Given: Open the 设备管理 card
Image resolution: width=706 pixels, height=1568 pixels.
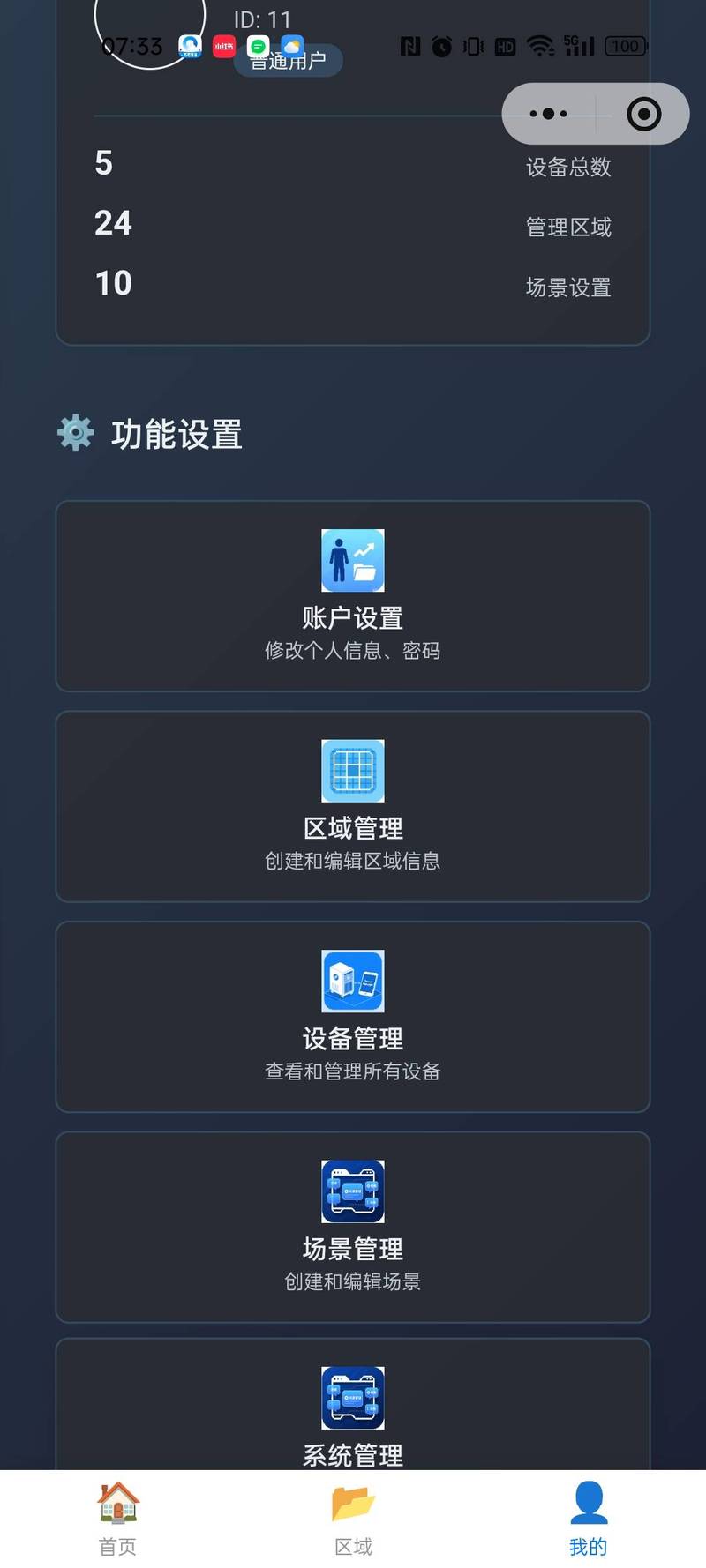Looking at the screenshot, I should (353, 1017).
